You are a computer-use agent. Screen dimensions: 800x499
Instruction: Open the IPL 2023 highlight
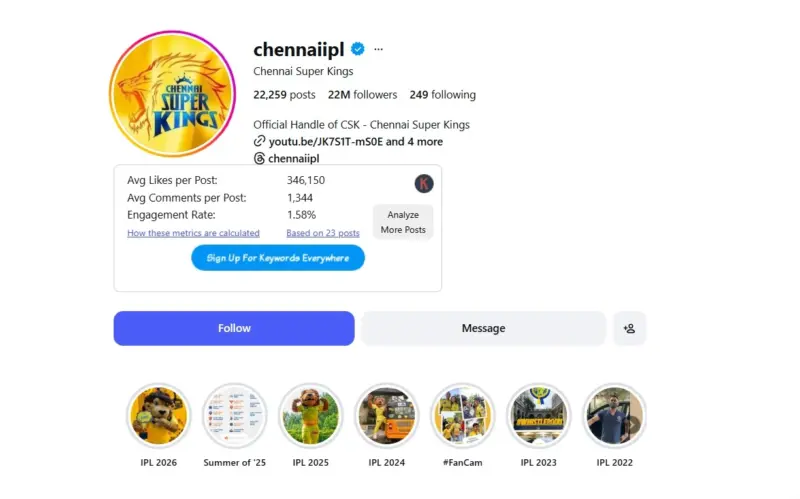click(x=538, y=416)
